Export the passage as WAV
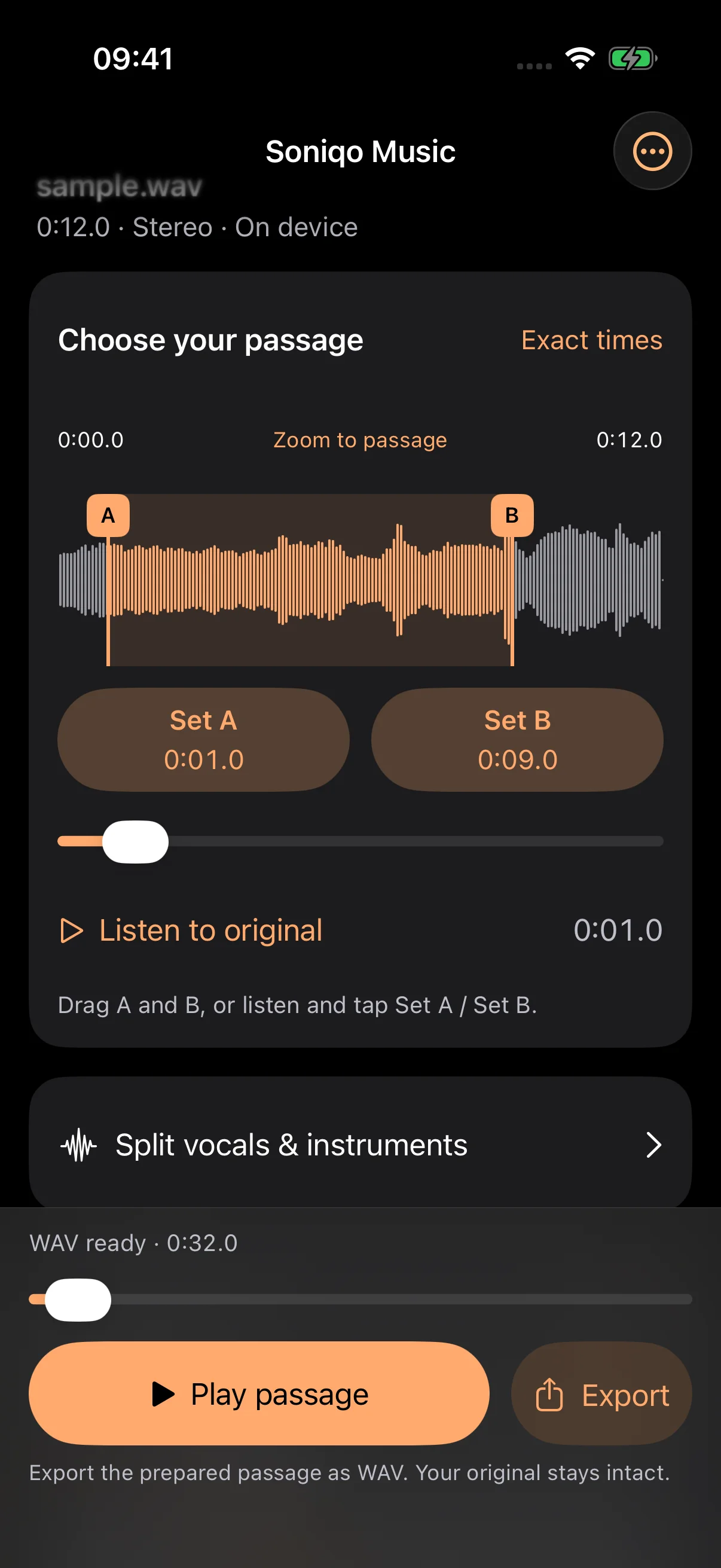This screenshot has height=1568, width=721. pyautogui.click(x=601, y=1393)
